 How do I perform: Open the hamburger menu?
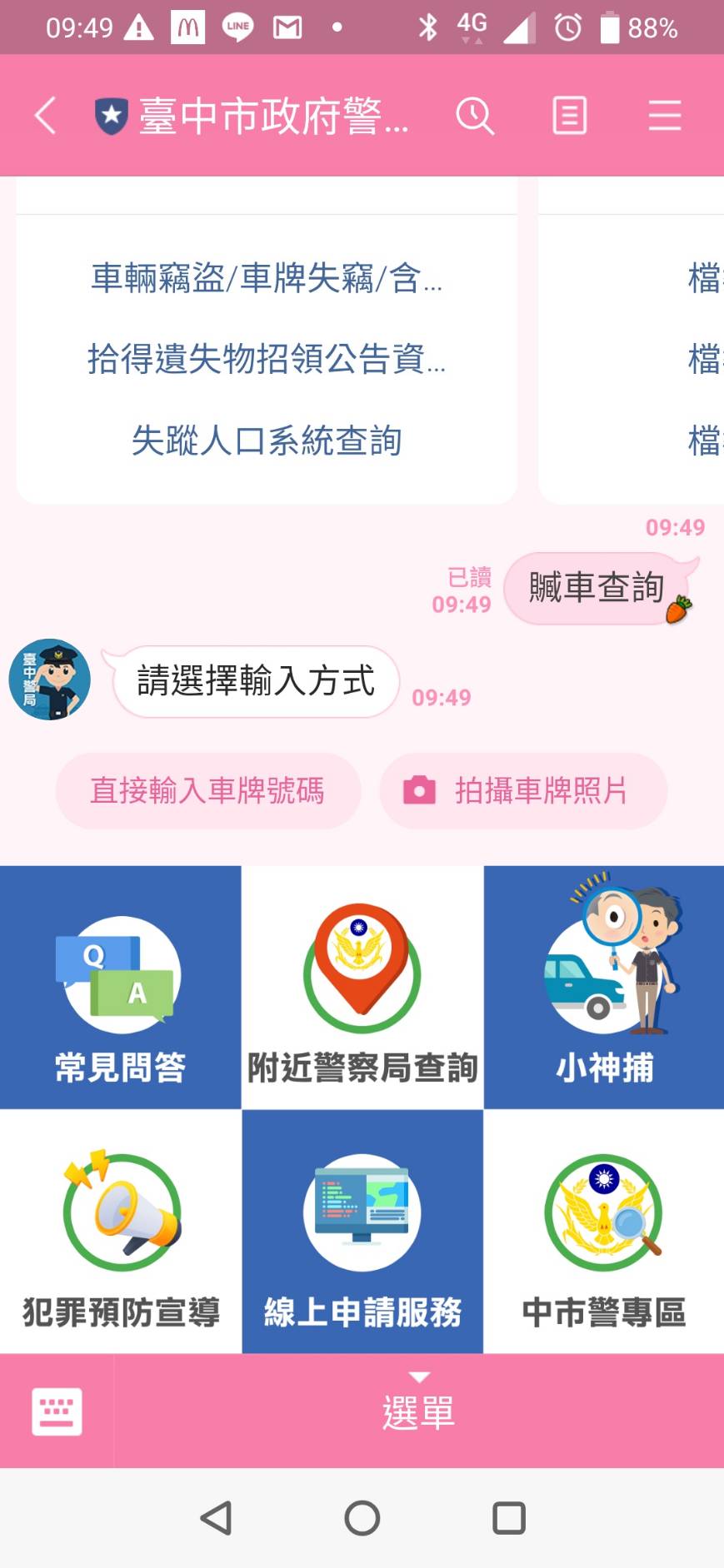point(665,115)
